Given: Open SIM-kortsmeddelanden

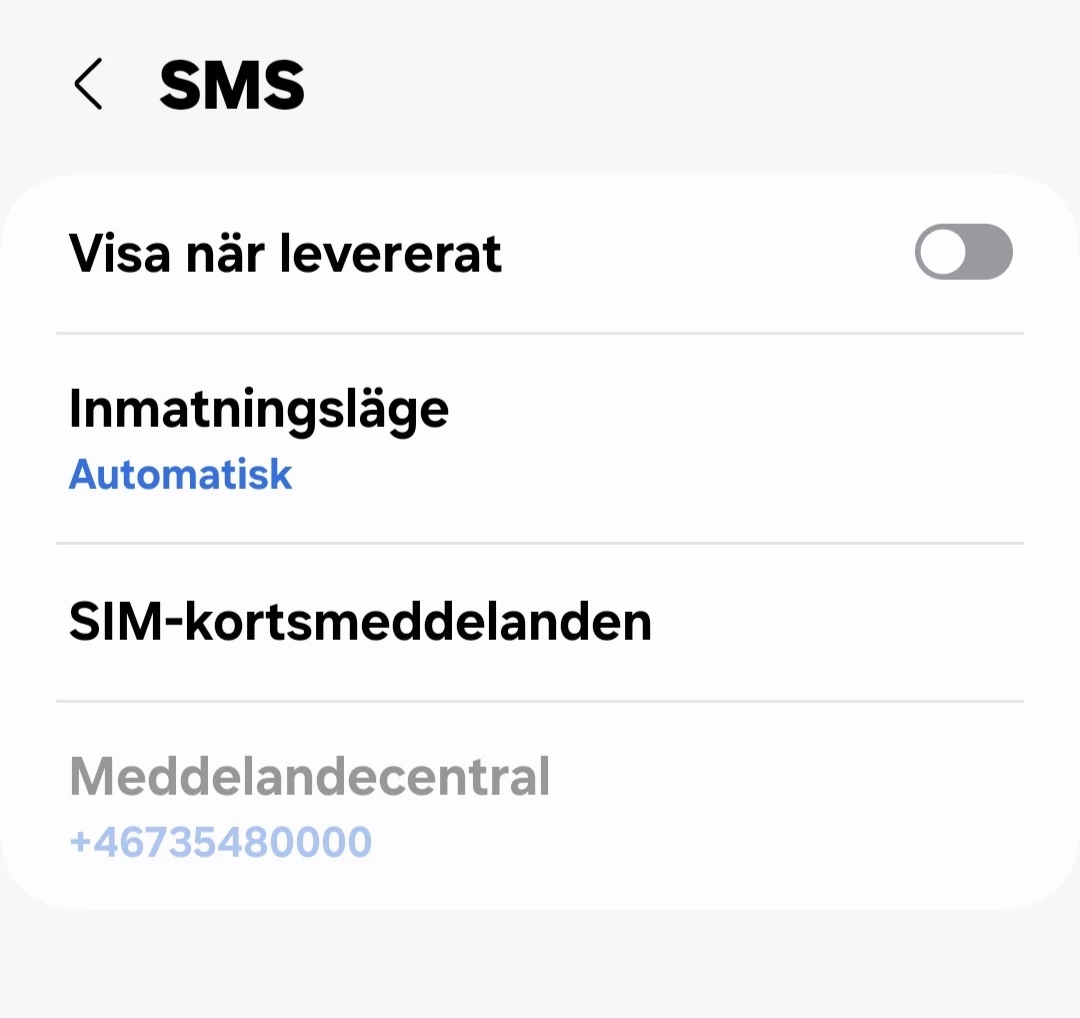Looking at the screenshot, I should click(x=360, y=622).
